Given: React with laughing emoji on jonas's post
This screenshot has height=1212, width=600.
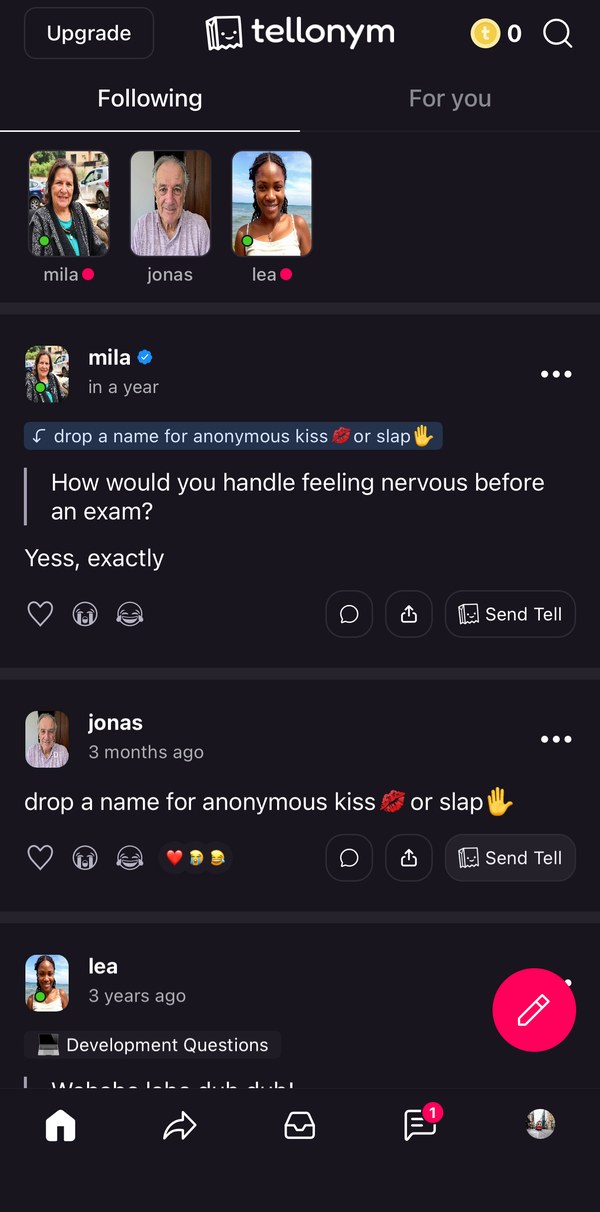Looking at the screenshot, I should (x=130, y=857).
